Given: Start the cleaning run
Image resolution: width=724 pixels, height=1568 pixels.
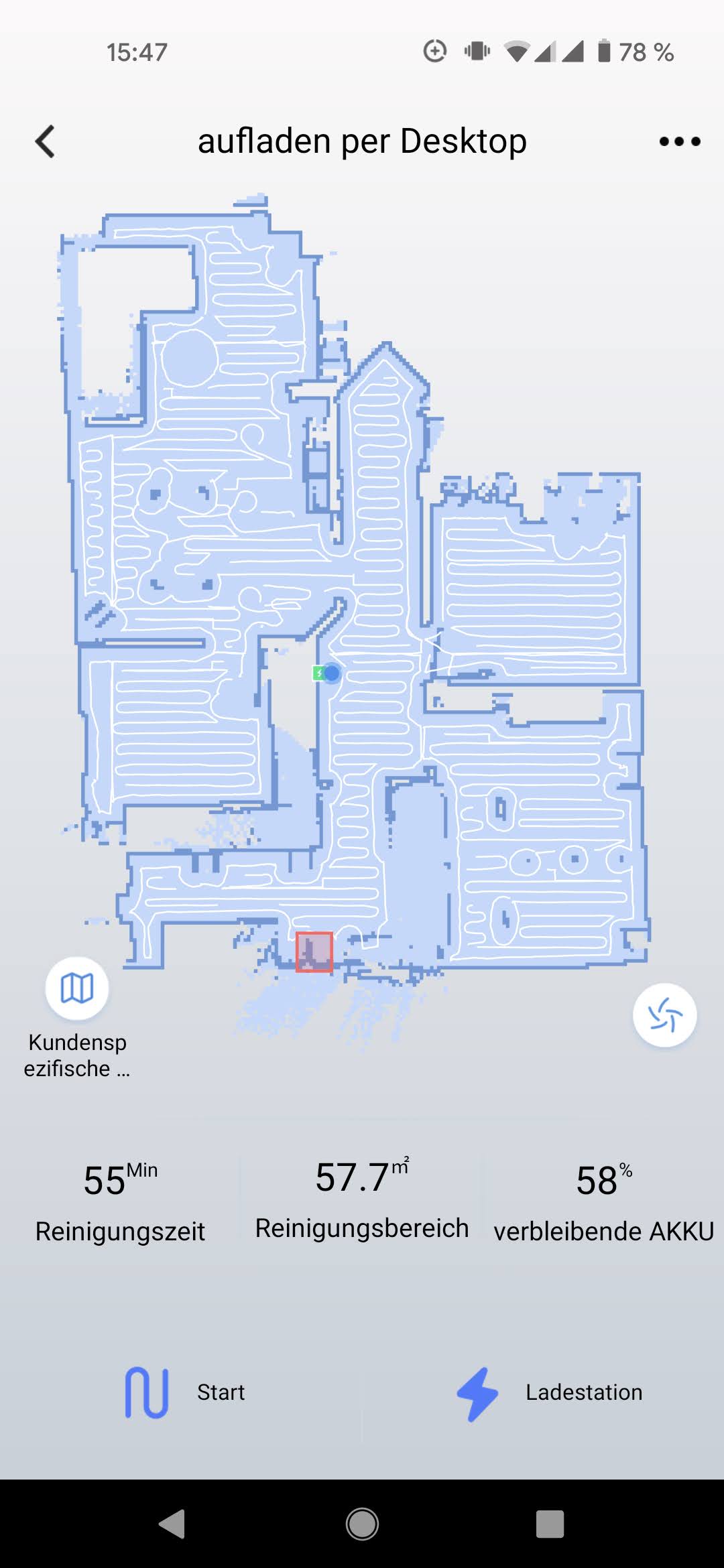Looking at the screenshot, I should (184, 1392).
